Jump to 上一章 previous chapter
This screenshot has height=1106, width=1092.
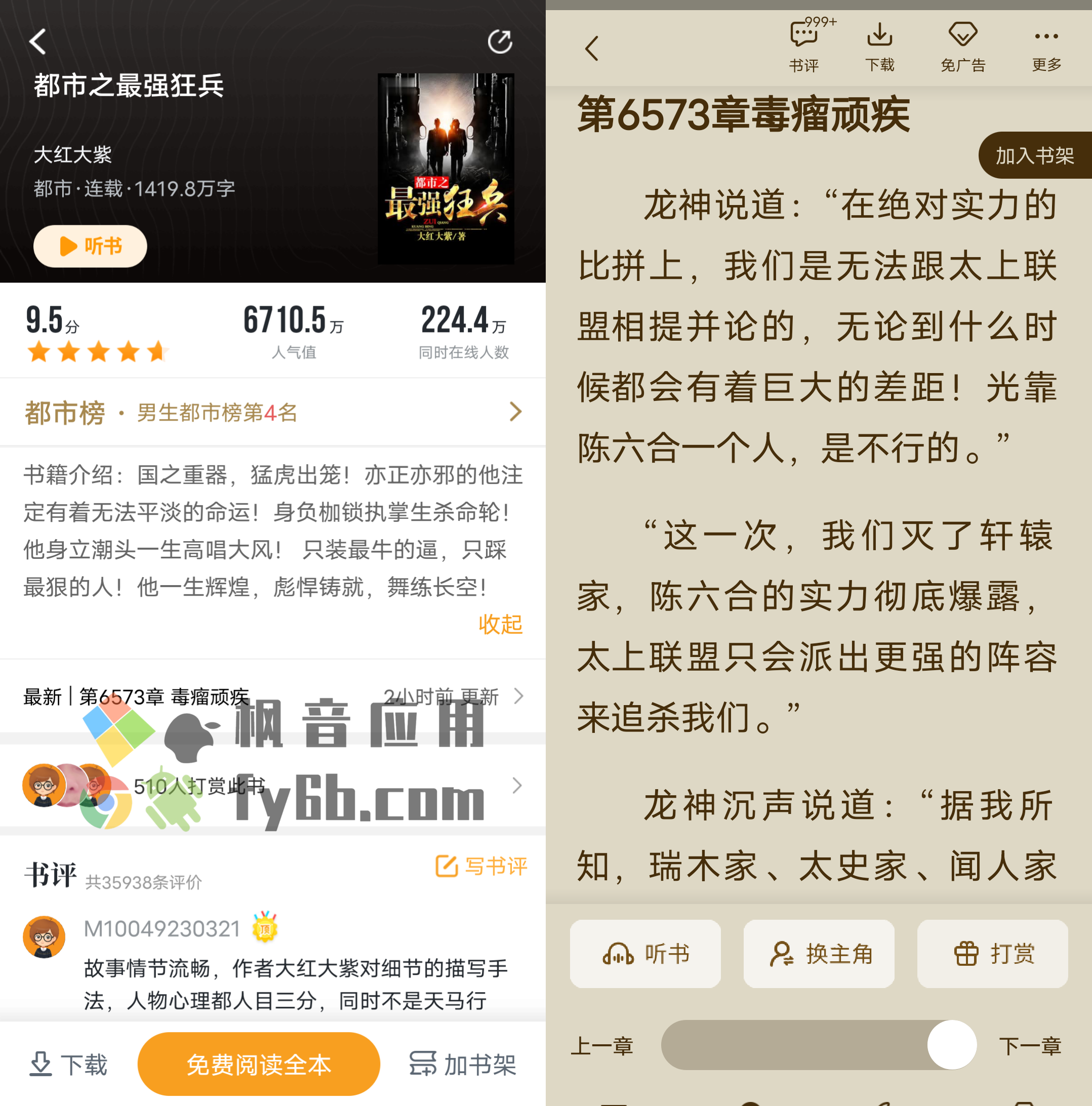tap(602, 1046)
